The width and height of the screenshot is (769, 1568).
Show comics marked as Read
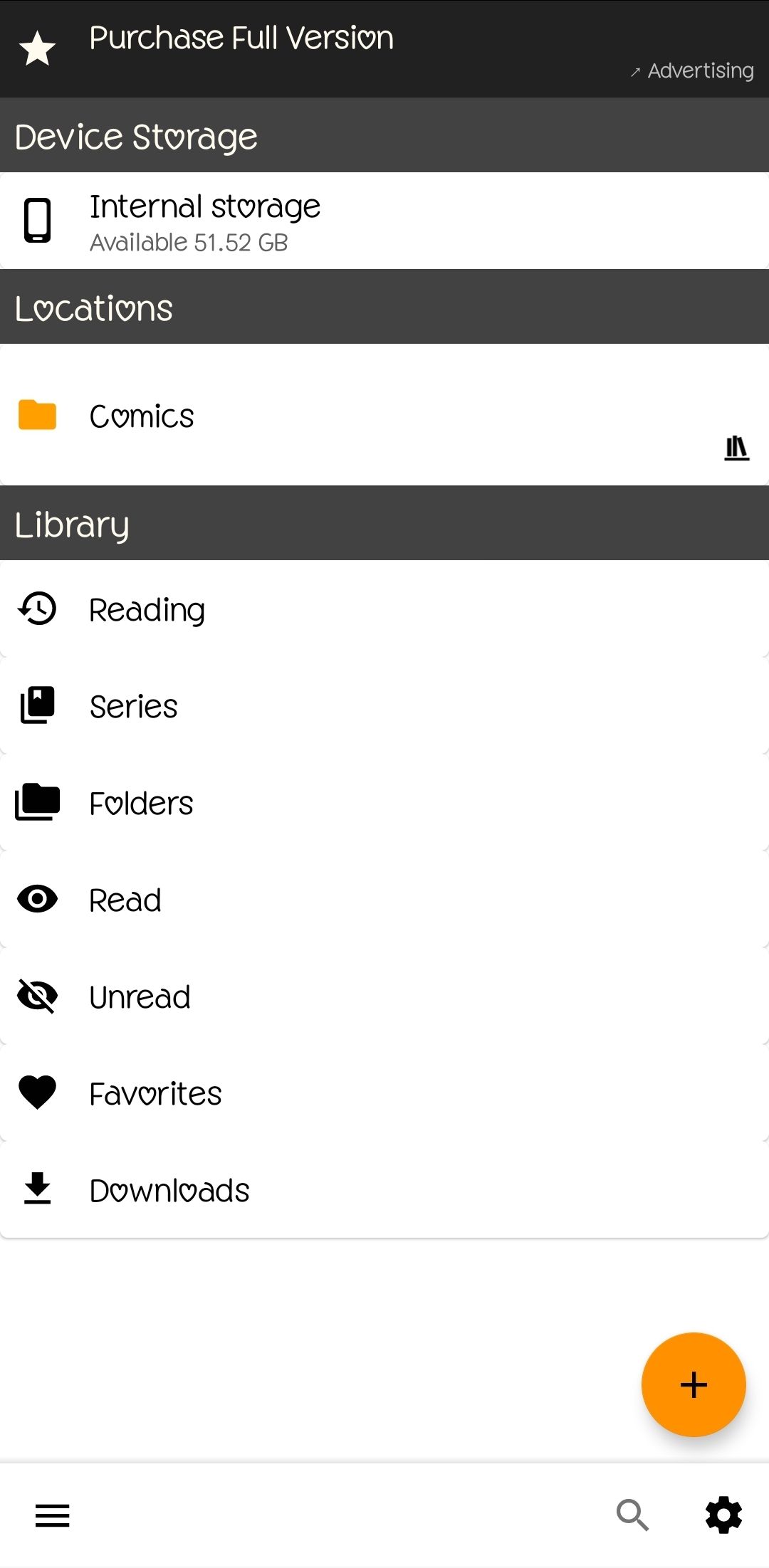384,900
